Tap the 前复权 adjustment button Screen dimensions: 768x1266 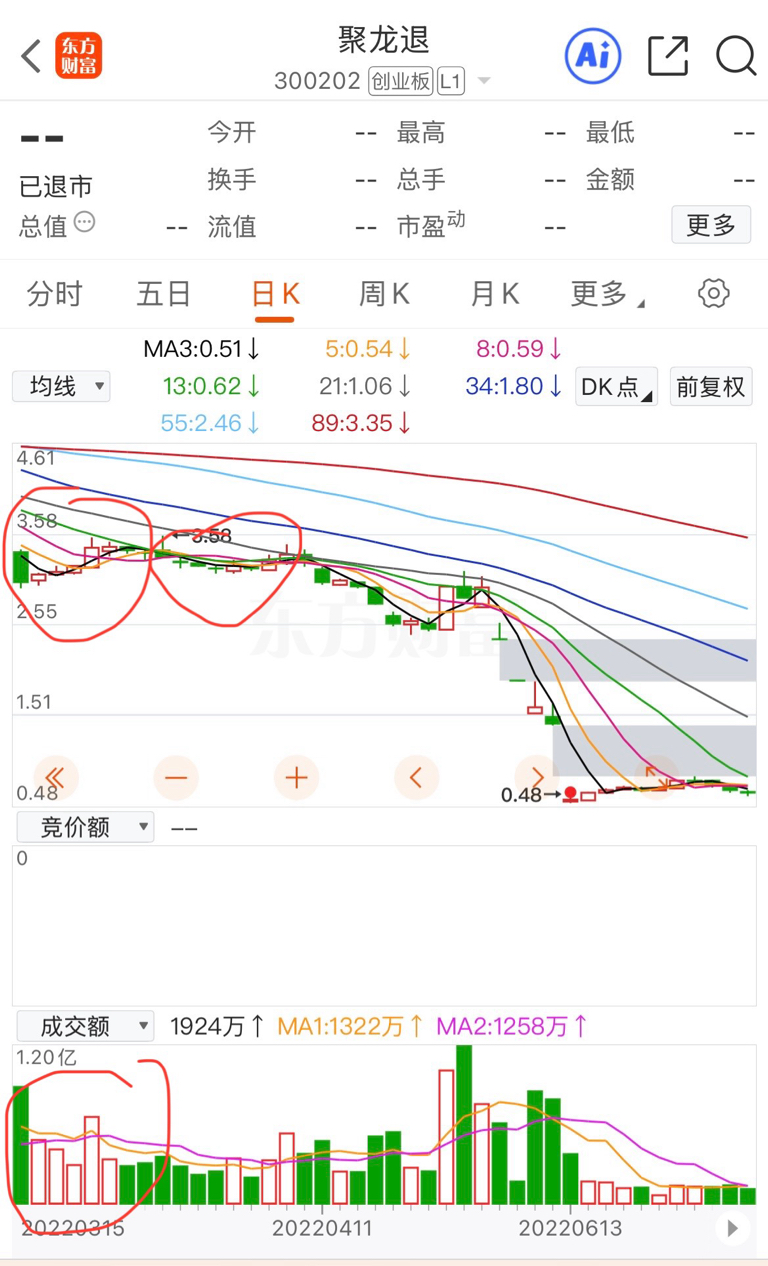point(711,386)
